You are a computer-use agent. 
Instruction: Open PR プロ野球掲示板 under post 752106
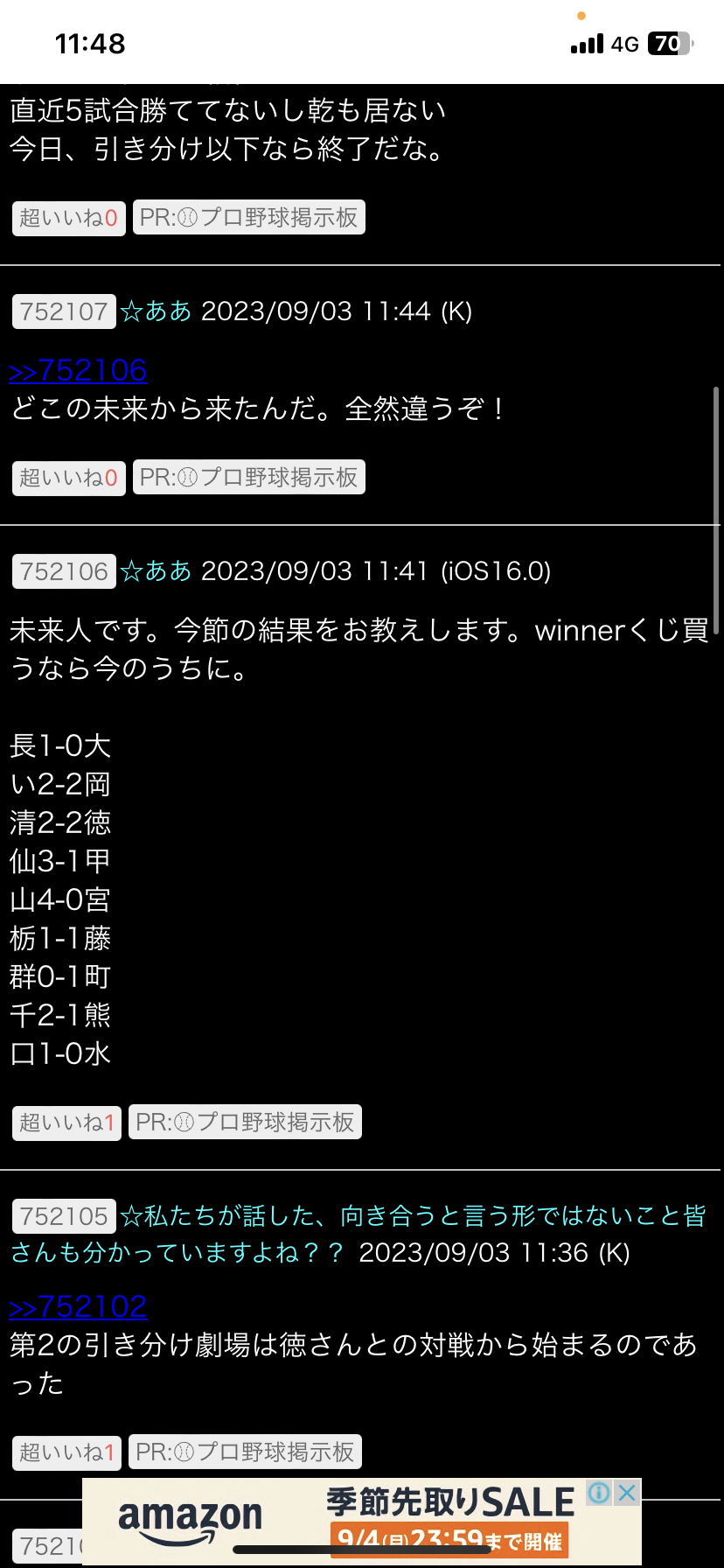pos(245,1123)
